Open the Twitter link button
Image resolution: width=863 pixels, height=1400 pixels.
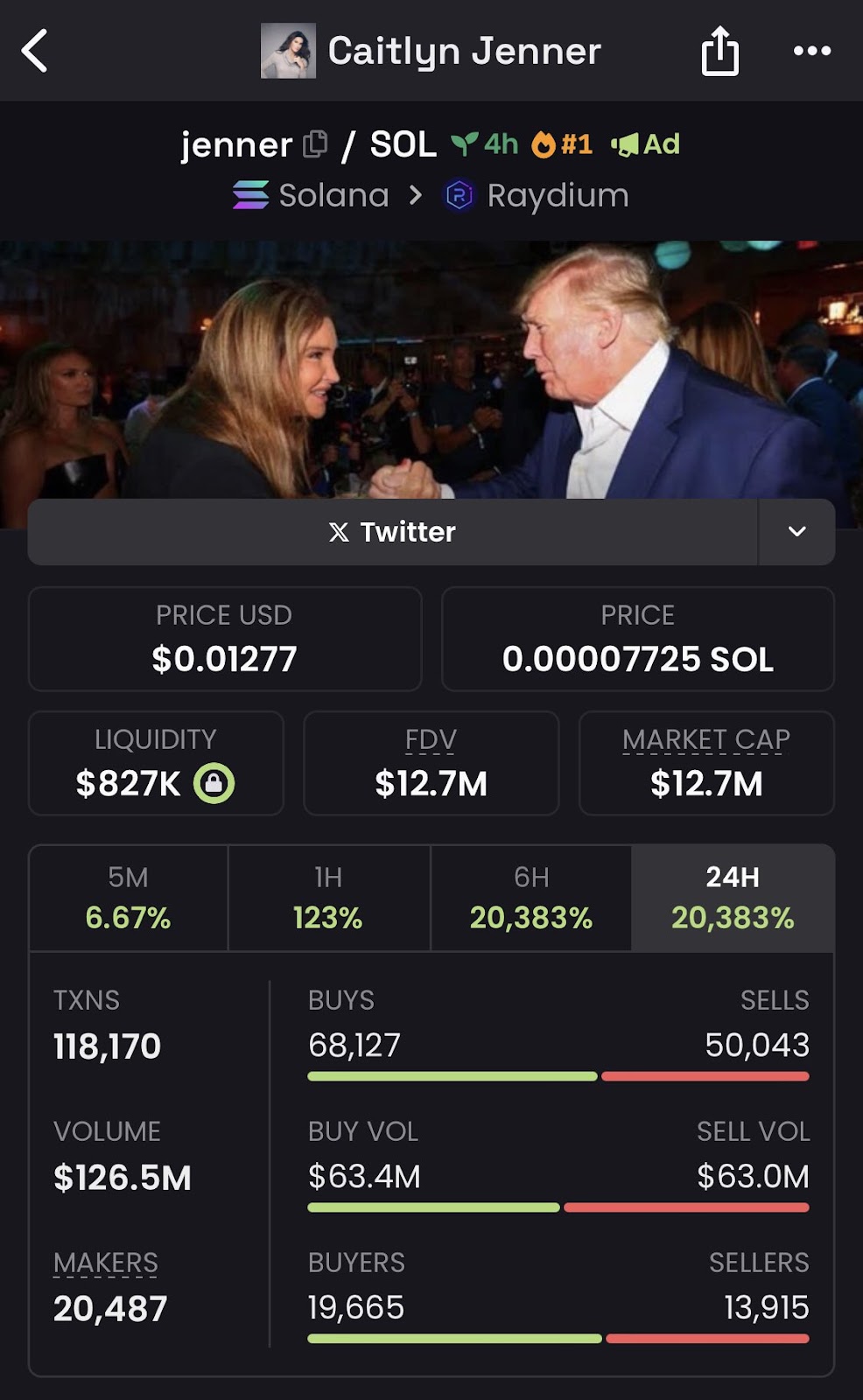(392, 532)
